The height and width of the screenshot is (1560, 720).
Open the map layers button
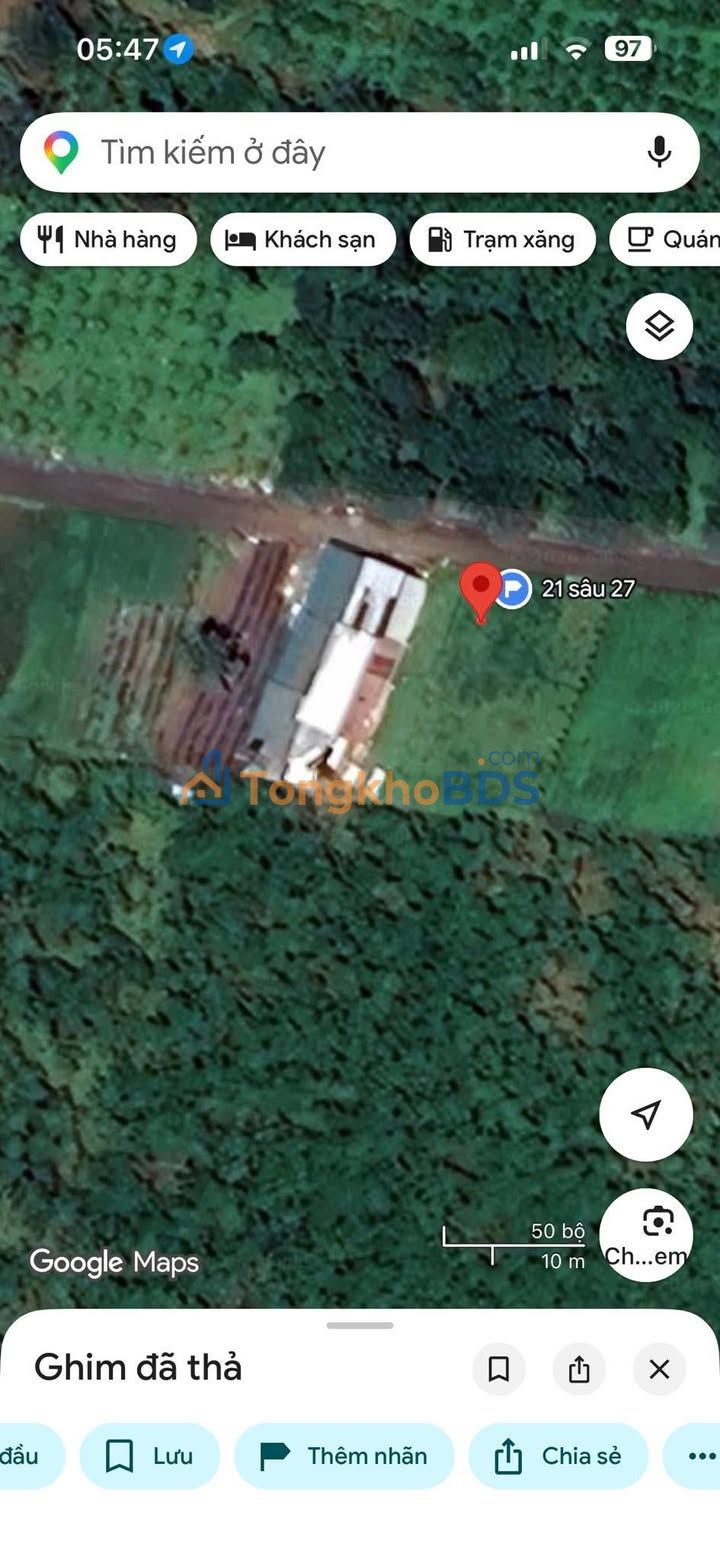(x=659, y=326)
